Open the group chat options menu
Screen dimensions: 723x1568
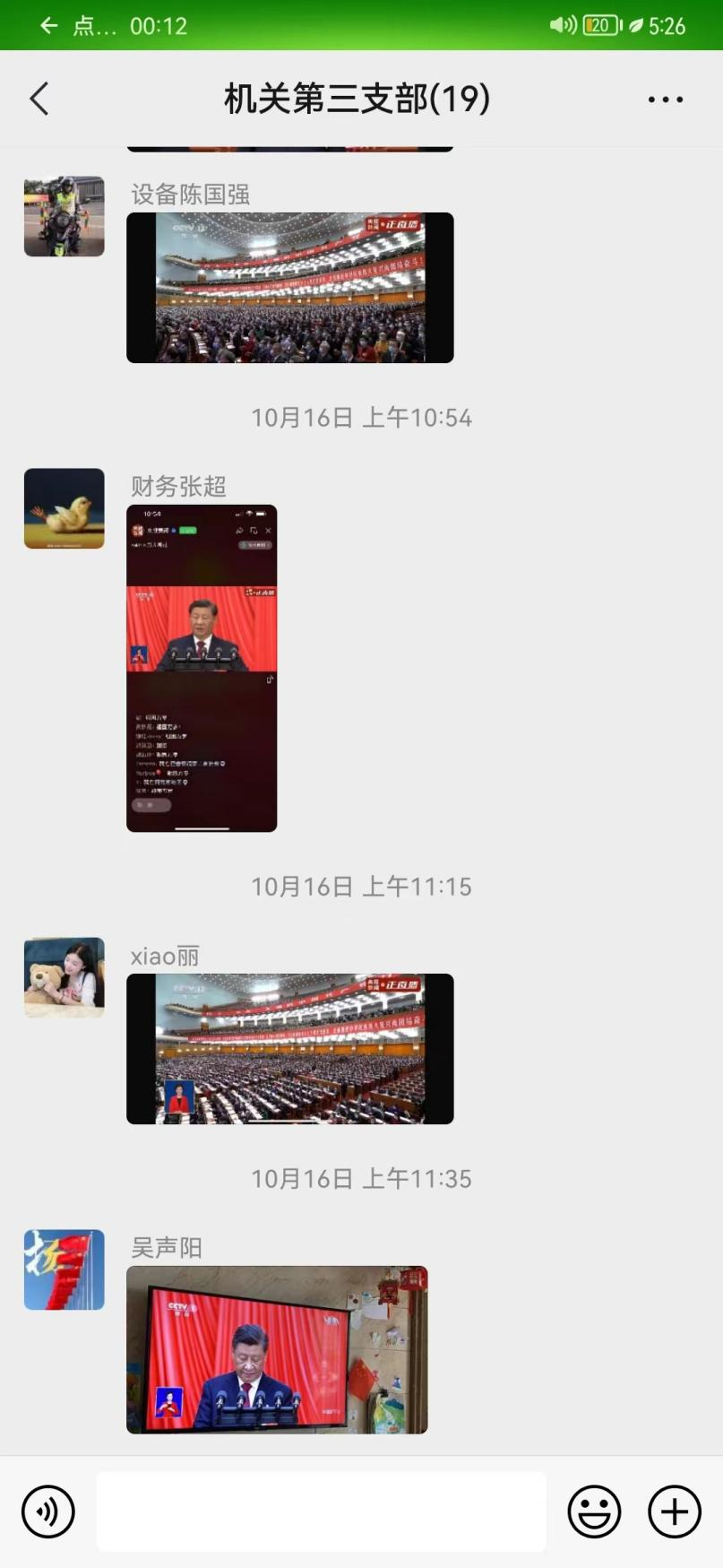[x=665, y=100]
